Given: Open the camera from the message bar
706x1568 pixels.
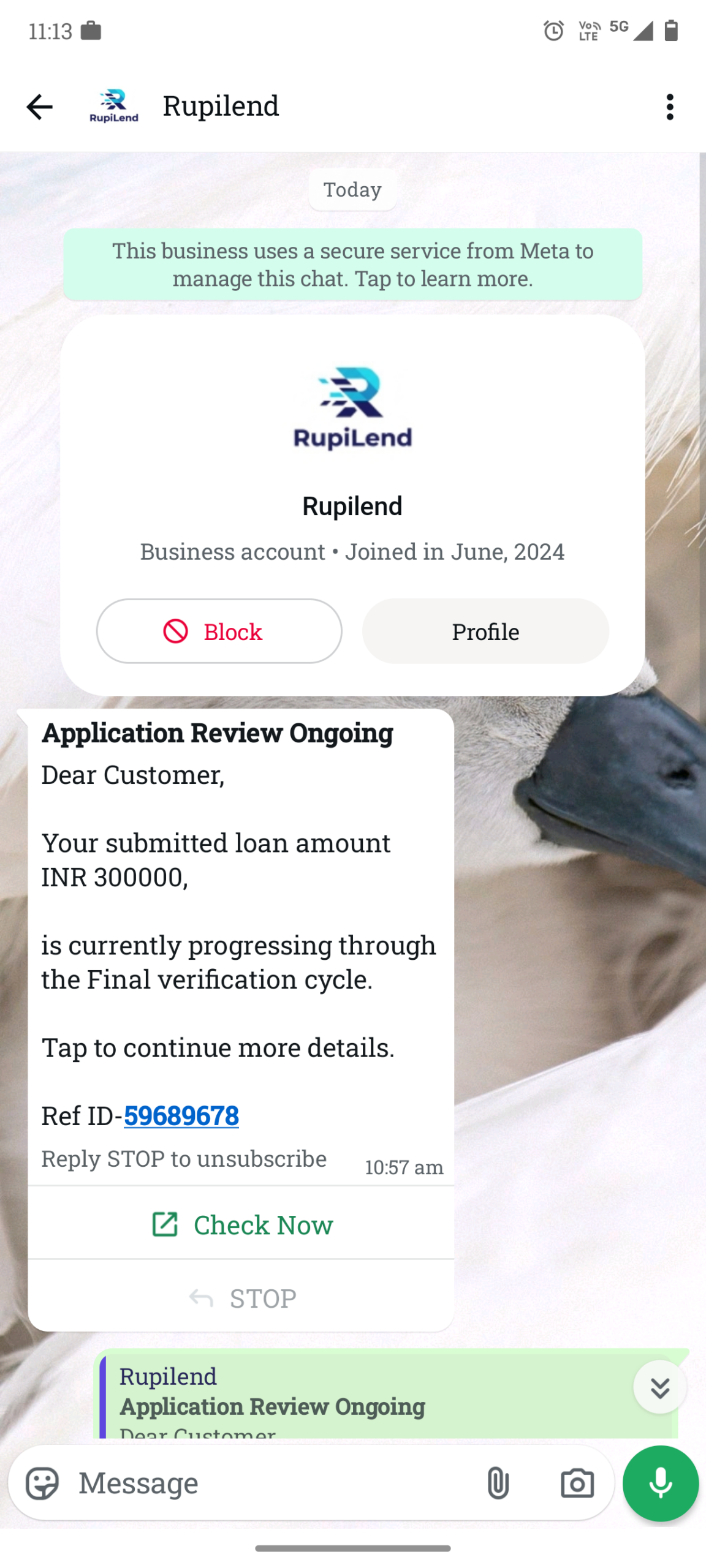Looking at the screenshot, I should 577,1483.
